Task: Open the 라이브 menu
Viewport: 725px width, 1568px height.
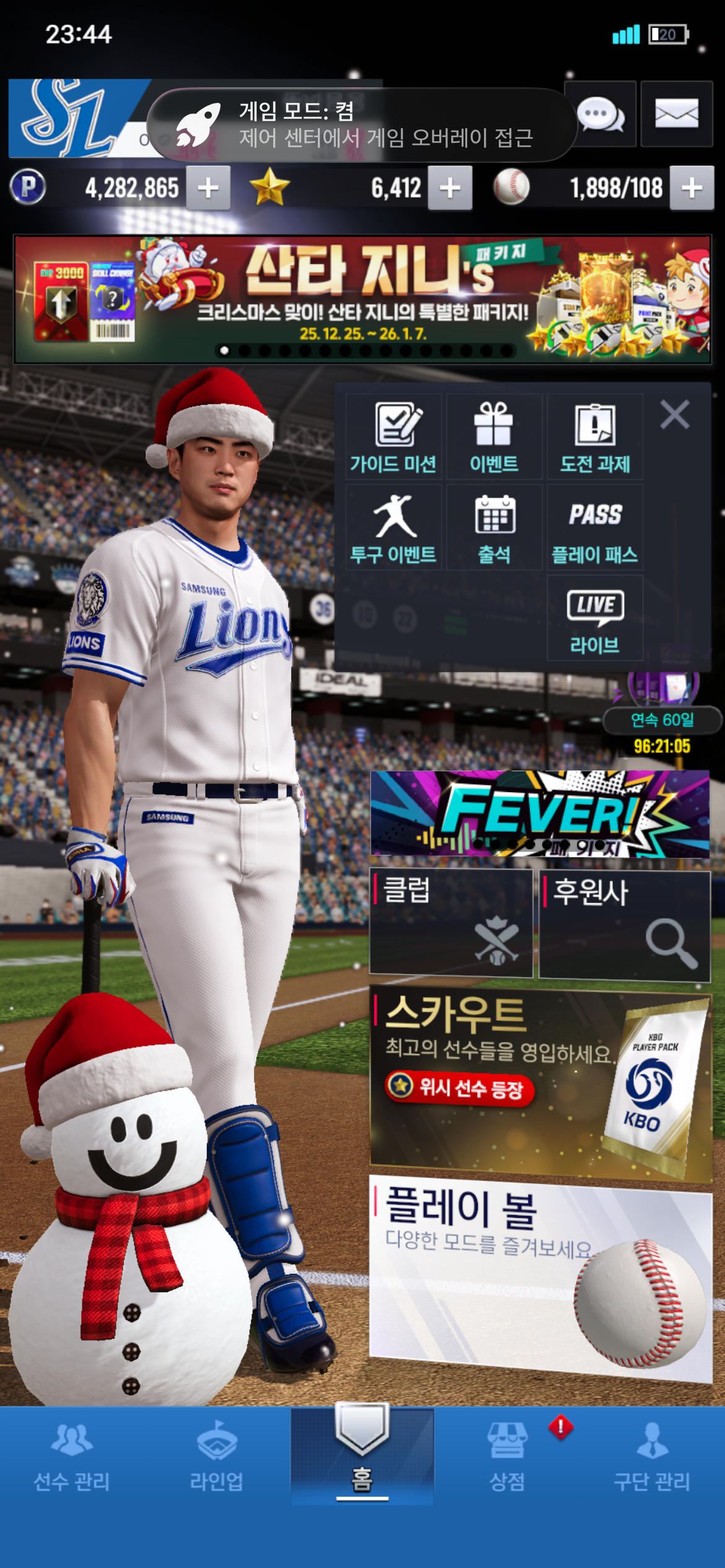Action: 595,618
